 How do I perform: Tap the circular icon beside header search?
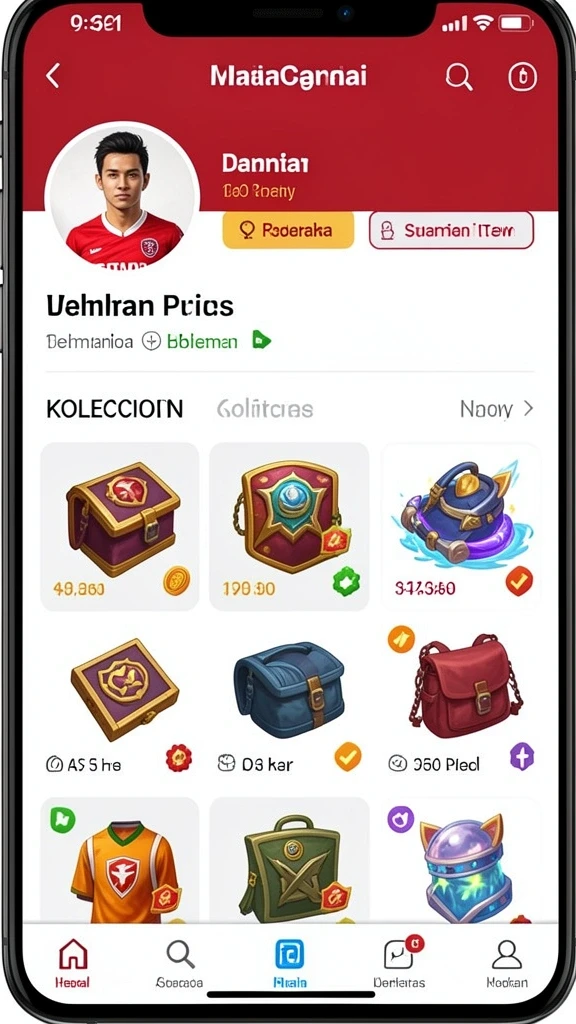[x=522, y=77]
